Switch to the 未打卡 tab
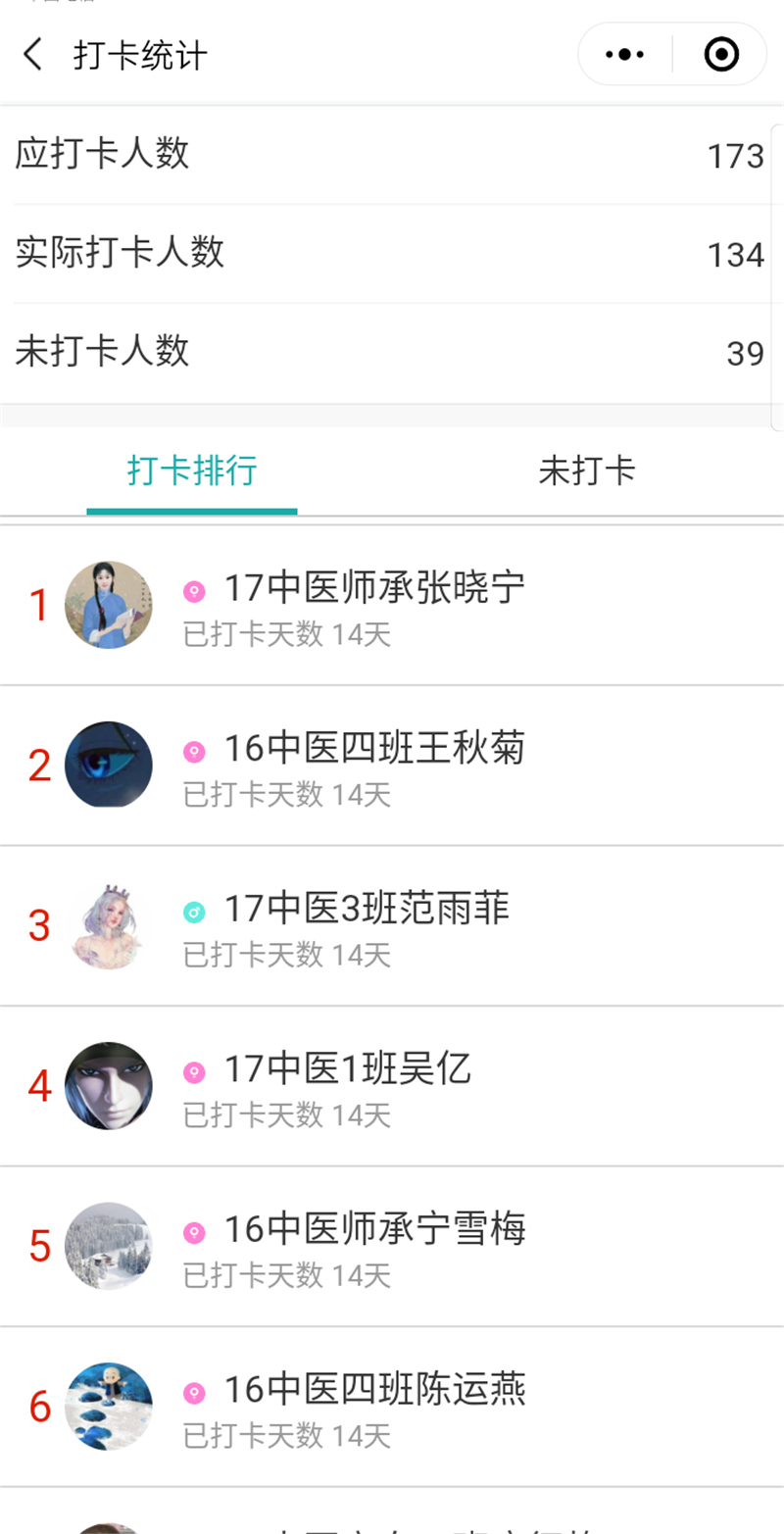This screenshot has width=784, height=1534. tap(587, 471)
